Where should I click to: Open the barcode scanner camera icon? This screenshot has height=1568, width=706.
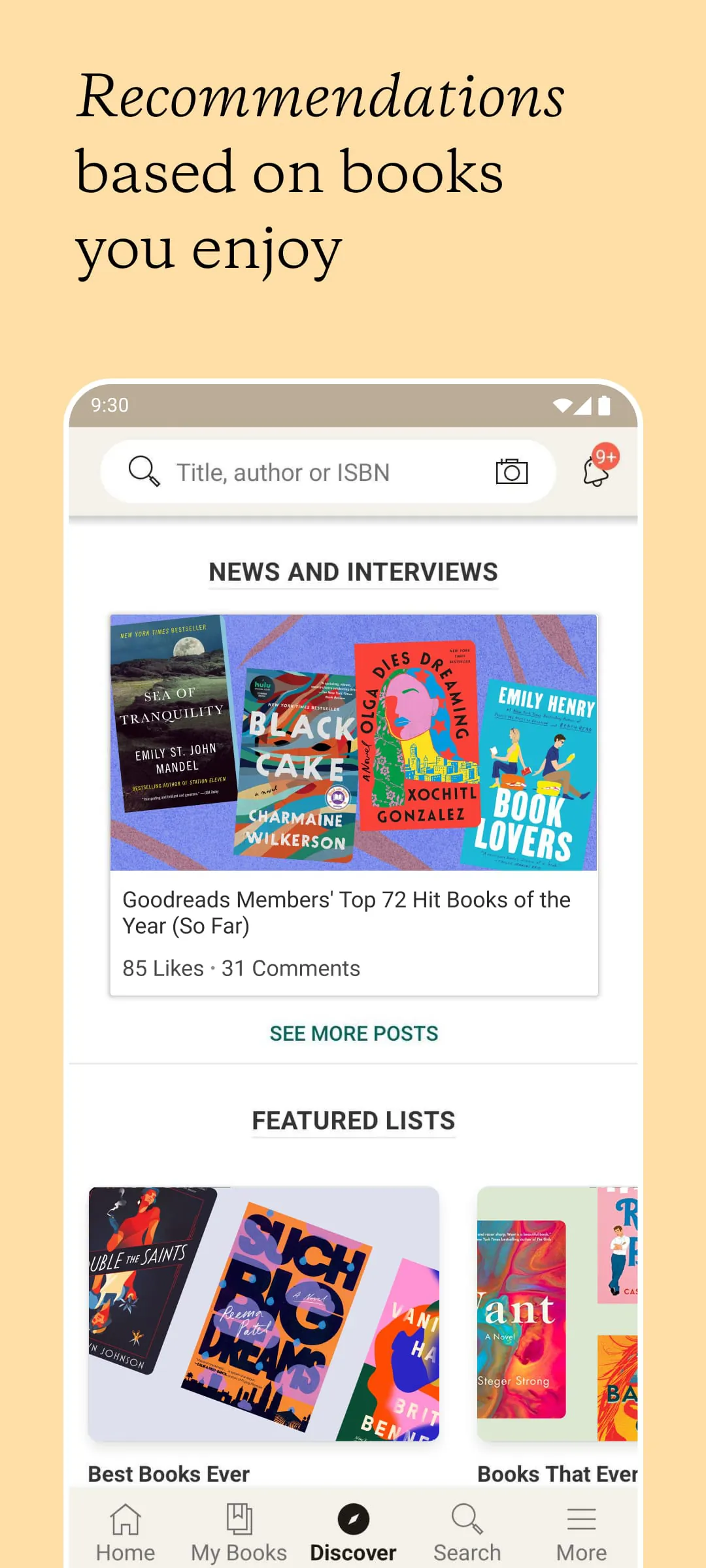(513, 471)
